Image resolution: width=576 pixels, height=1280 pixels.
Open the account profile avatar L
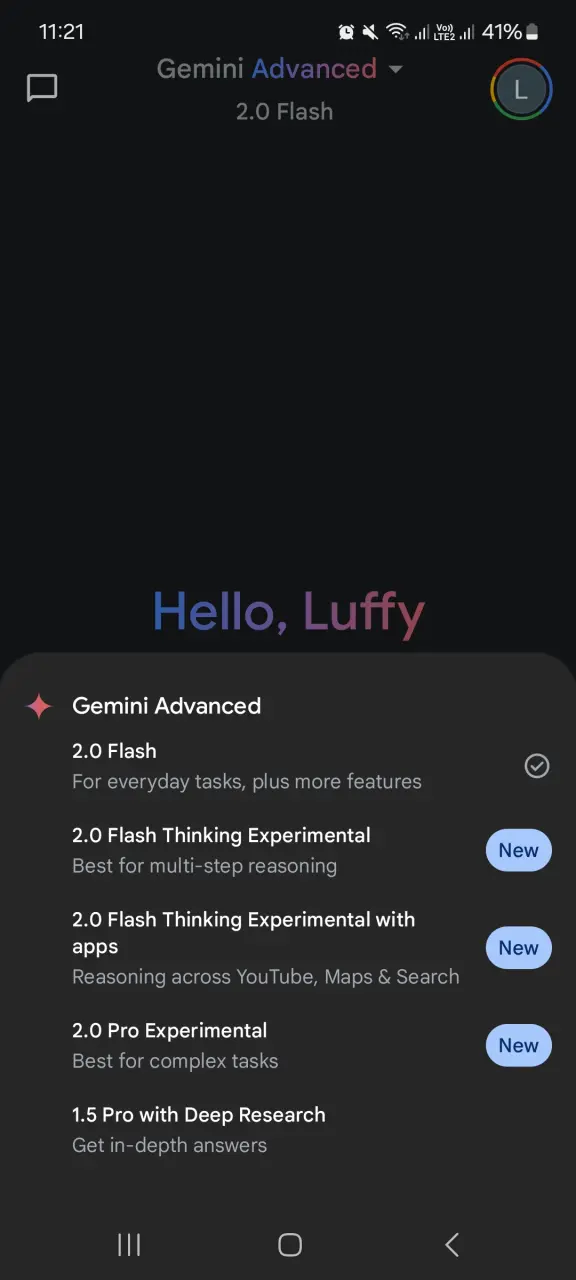[x=520, y=90]
